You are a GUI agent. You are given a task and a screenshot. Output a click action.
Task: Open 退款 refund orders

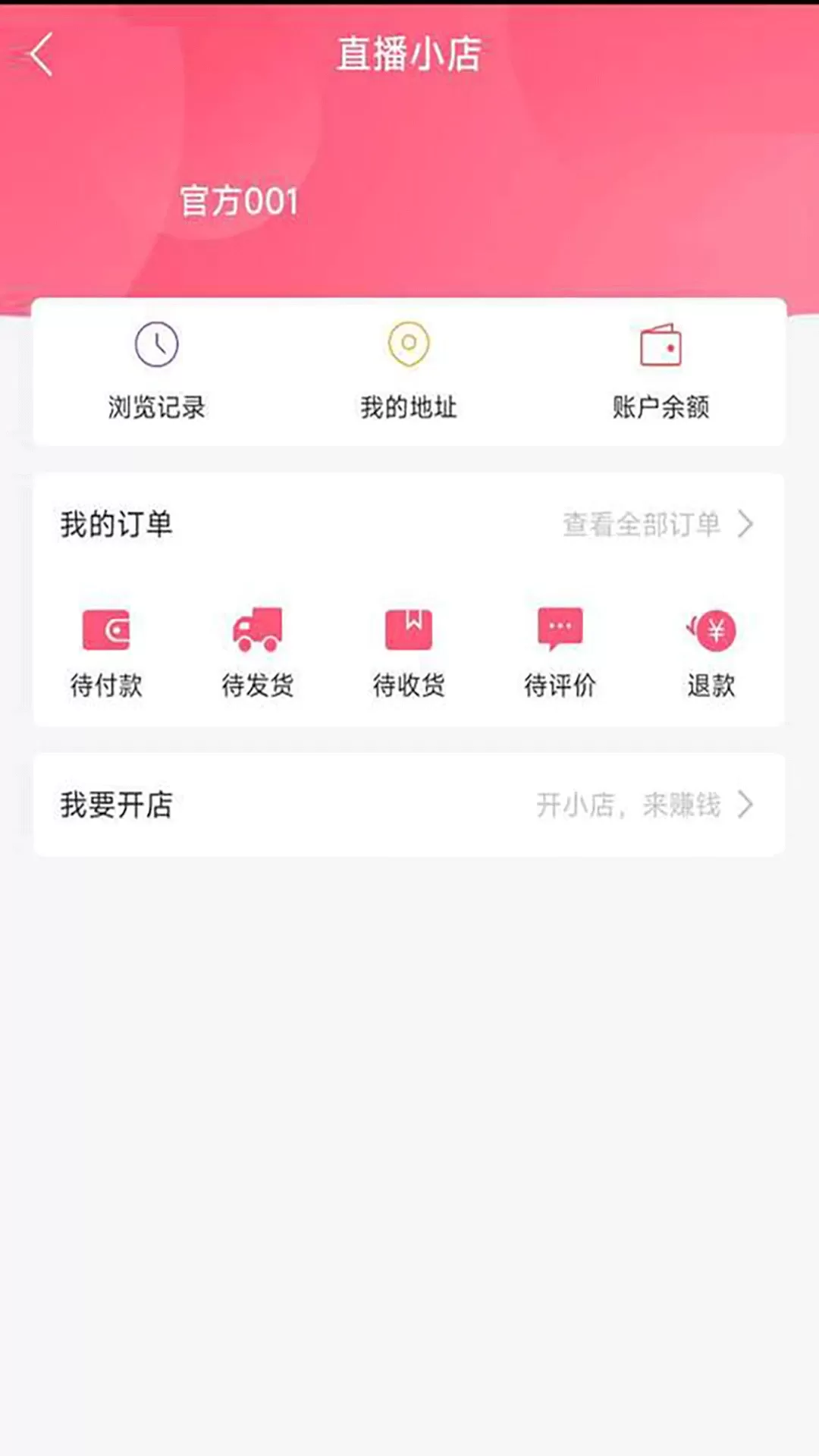click(711, 653)
